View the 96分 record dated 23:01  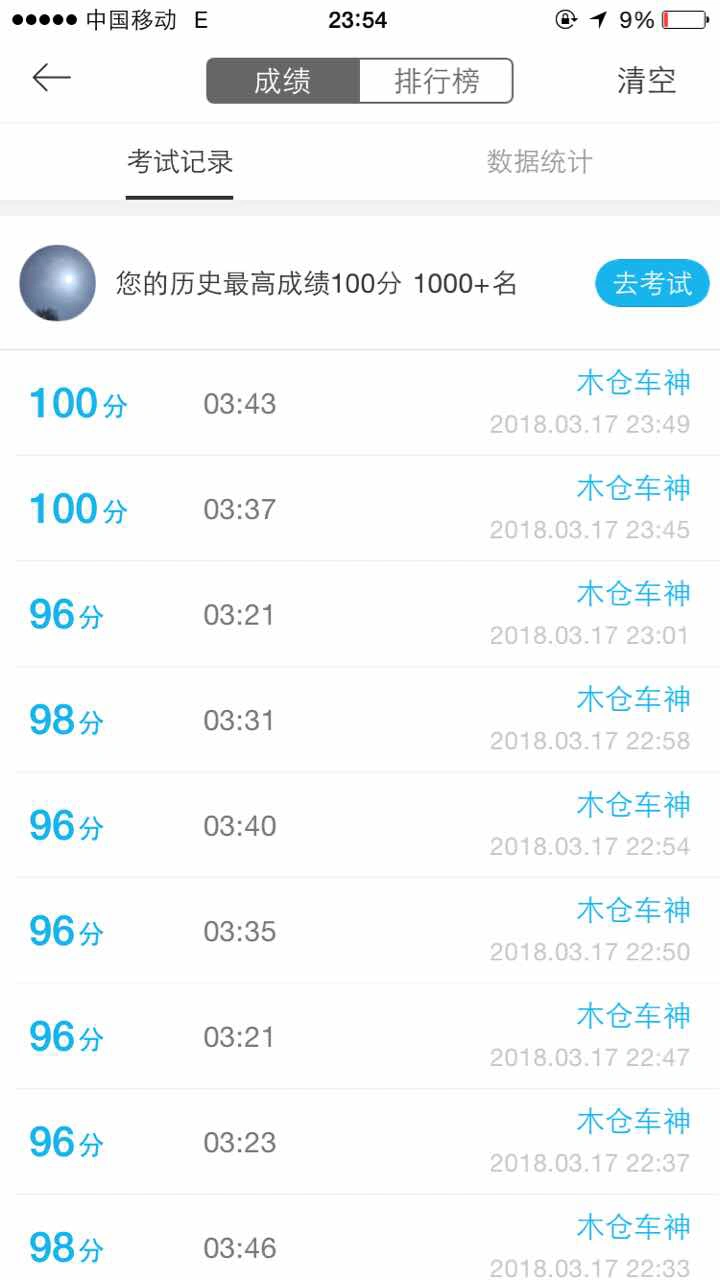click(x=360, y=615)
